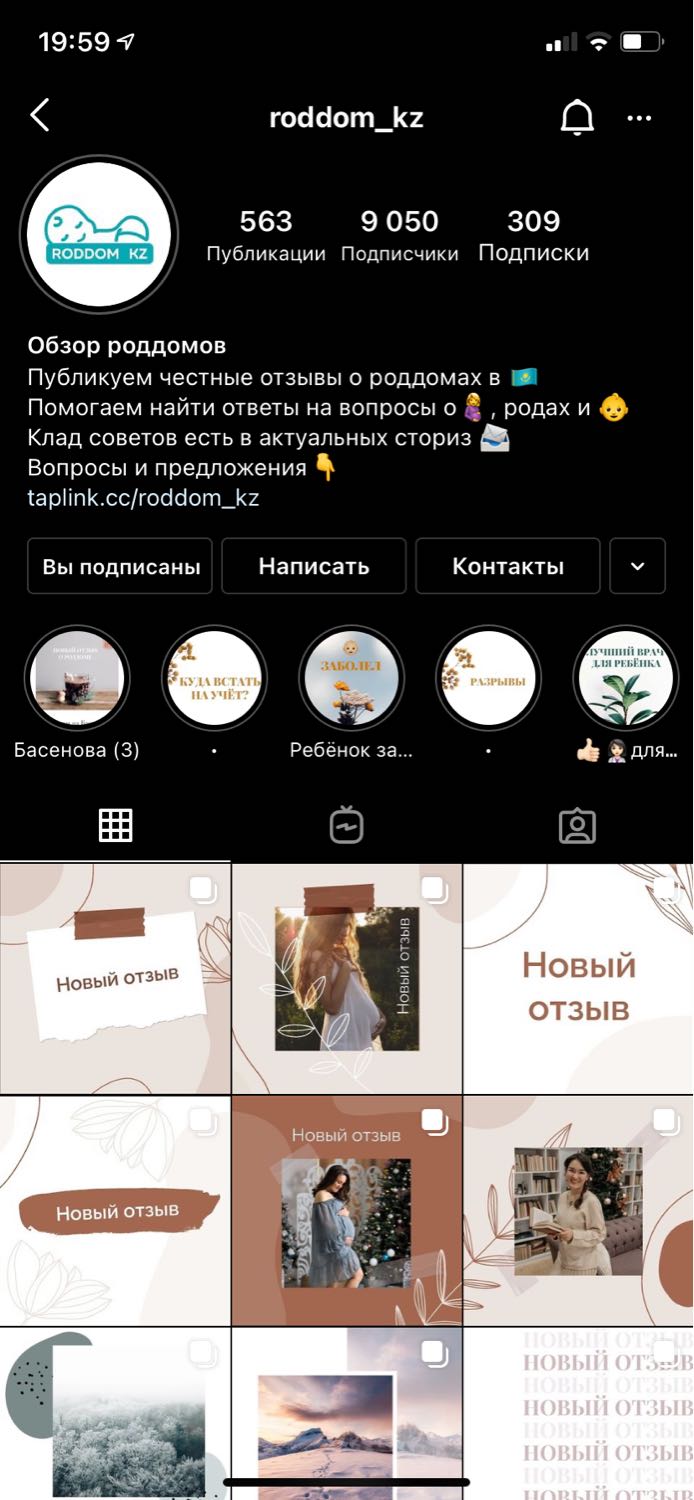Screen dimensions: 694x1500
Task: Open the Куда встать на учёт highlight
Action: tap(214, 679)
